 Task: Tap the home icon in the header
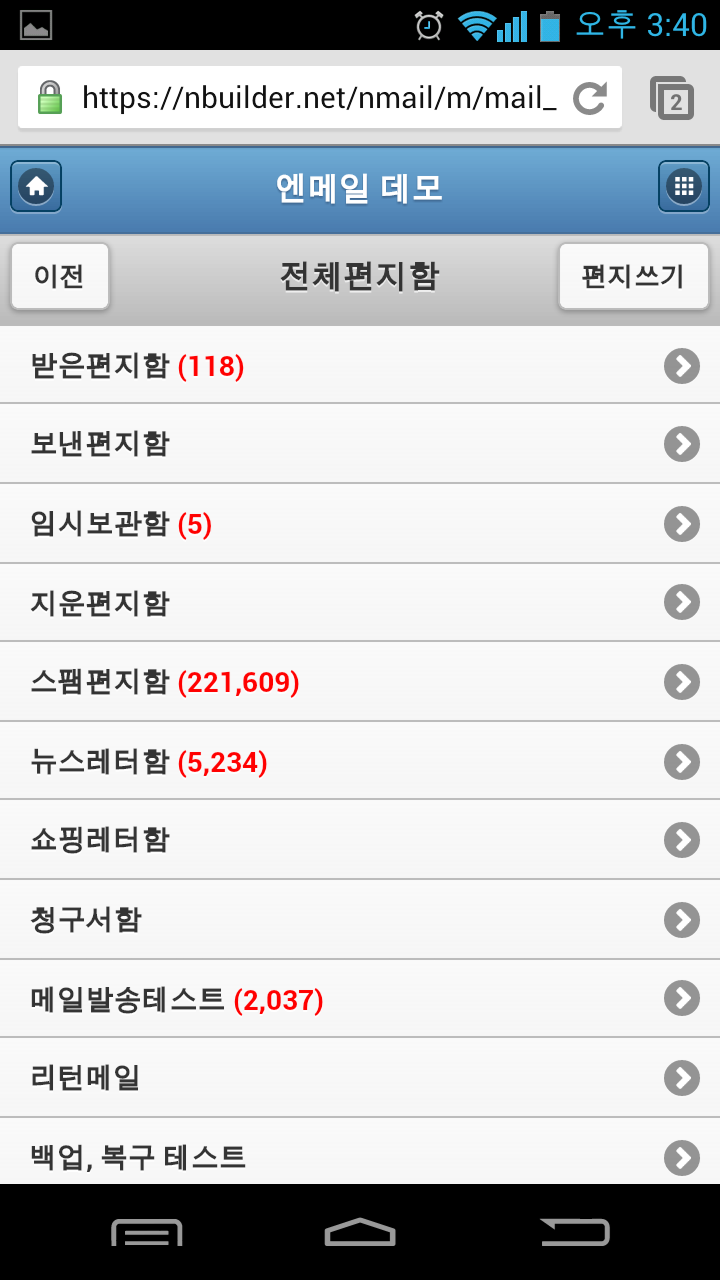(x=36, y=186)
